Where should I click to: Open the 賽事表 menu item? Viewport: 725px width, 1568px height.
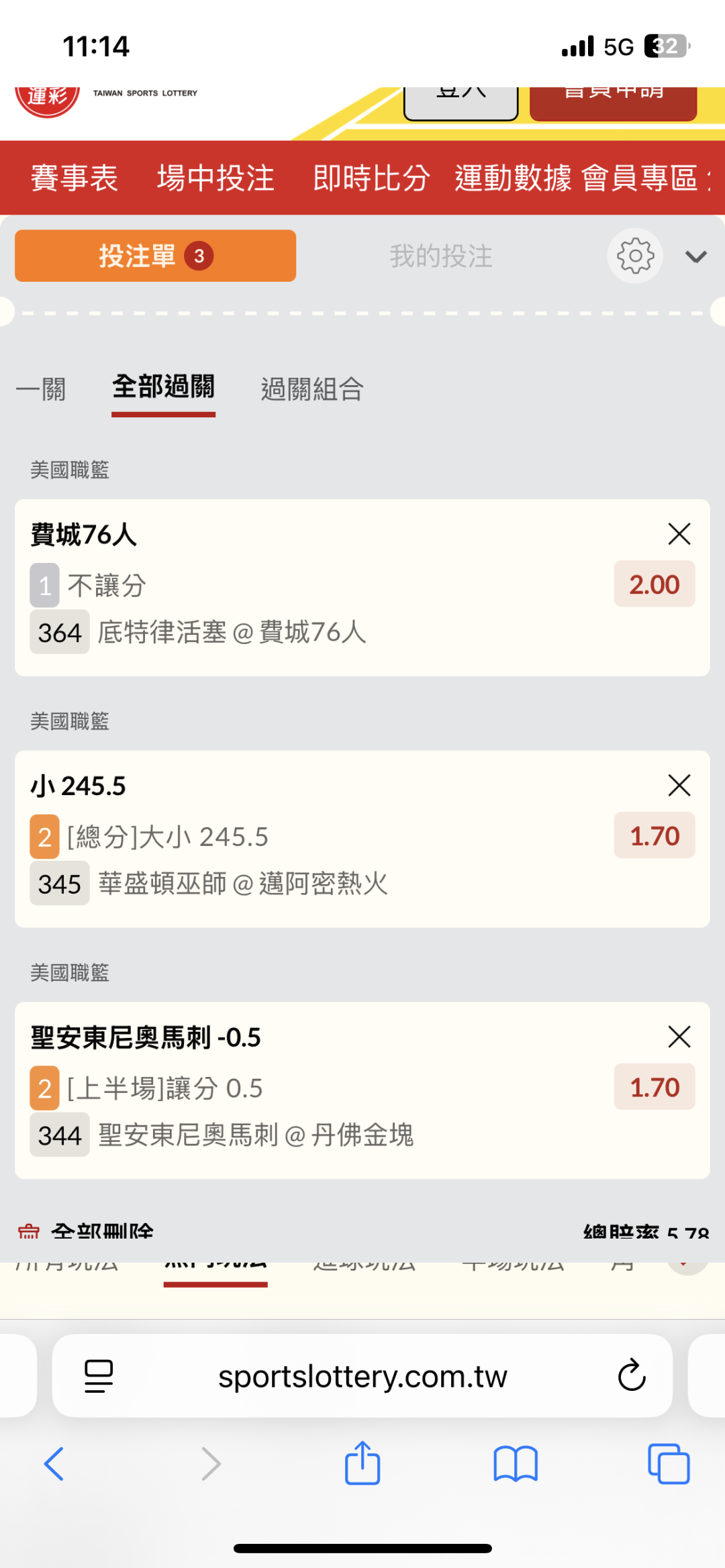tap(75, 178)
